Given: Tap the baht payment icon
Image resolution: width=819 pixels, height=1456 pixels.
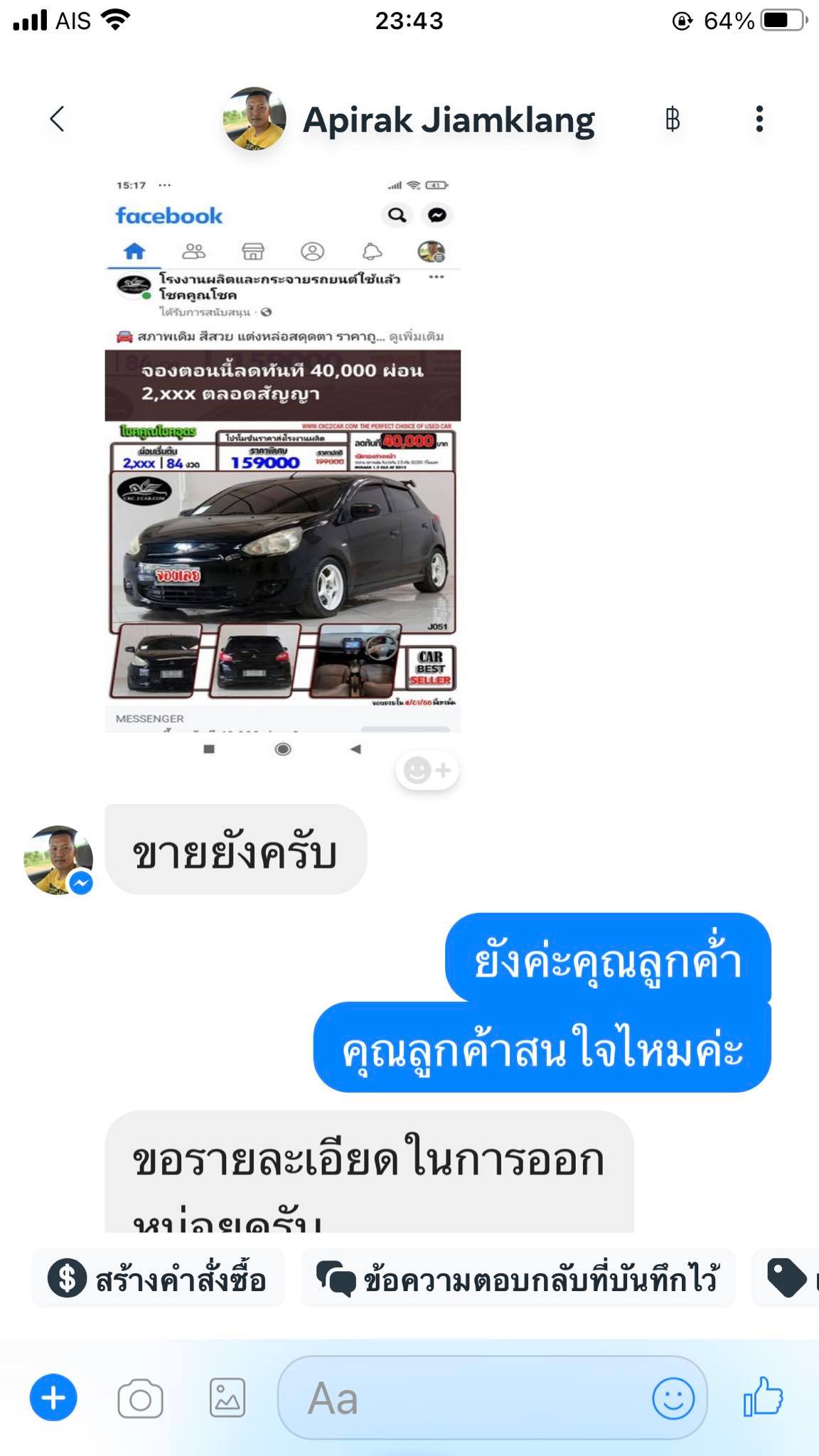Looking at the screenshot, I should click(x=673, y=119).
